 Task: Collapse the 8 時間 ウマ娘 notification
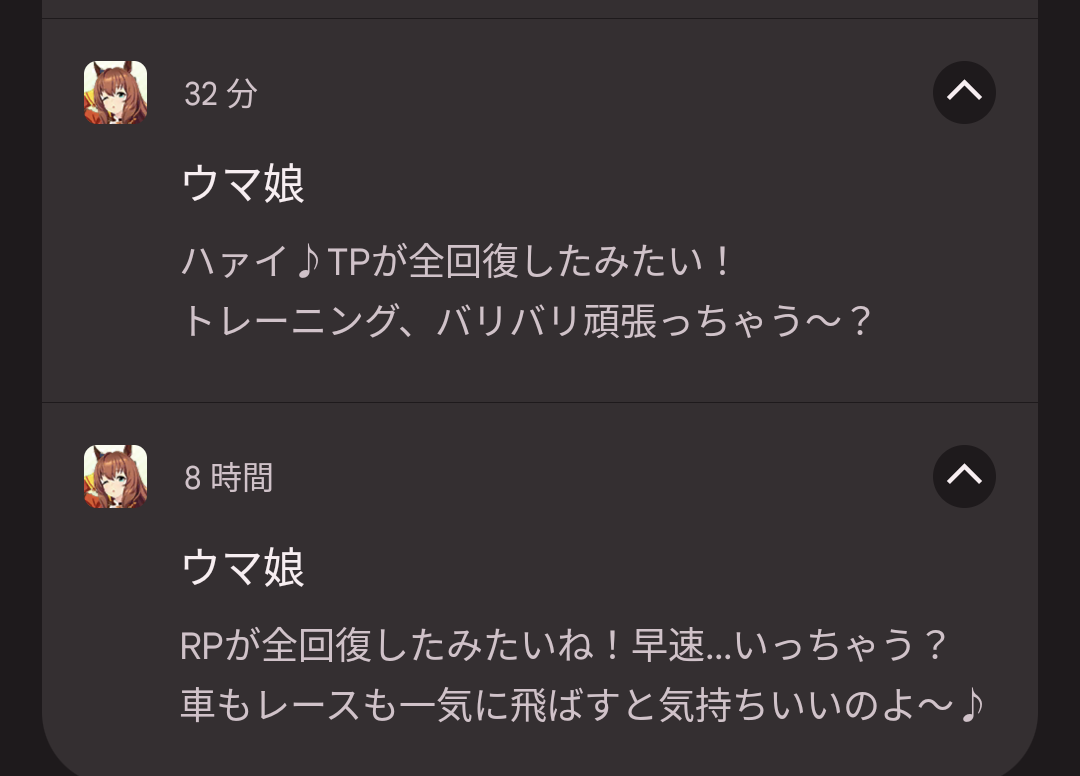click(964, 476)
